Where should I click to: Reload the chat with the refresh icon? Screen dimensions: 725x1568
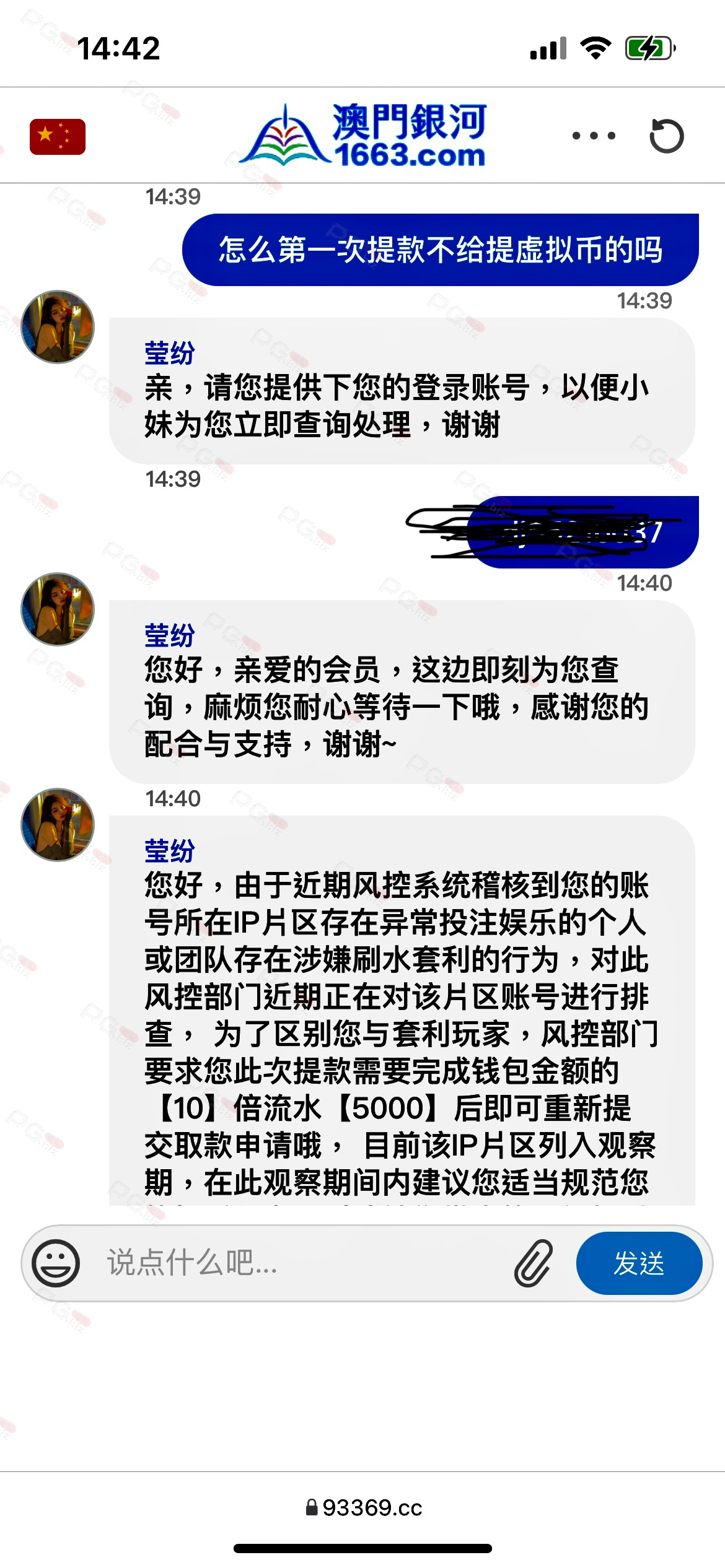[666, 136]
